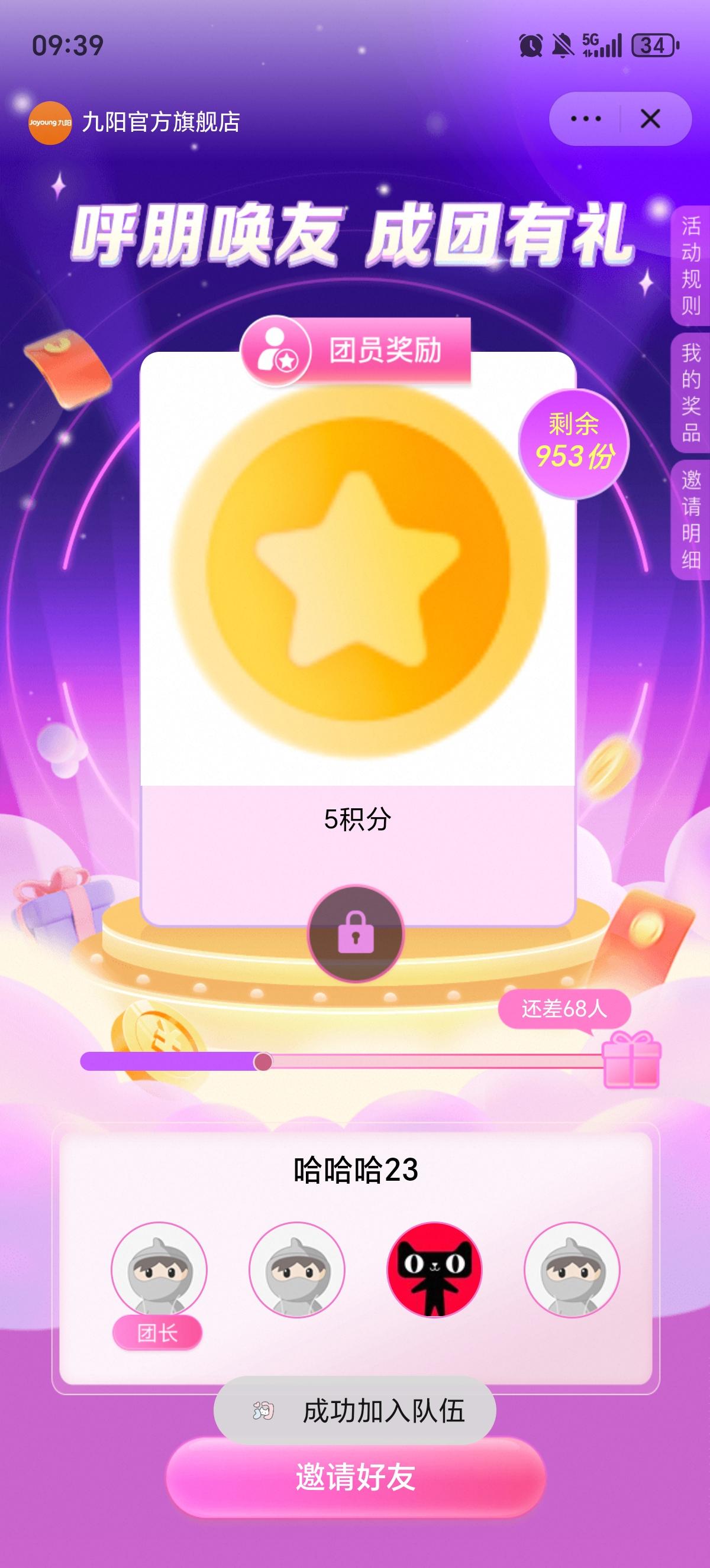
Task: Tap the gift box at progress end
Action: (631, 1061)
